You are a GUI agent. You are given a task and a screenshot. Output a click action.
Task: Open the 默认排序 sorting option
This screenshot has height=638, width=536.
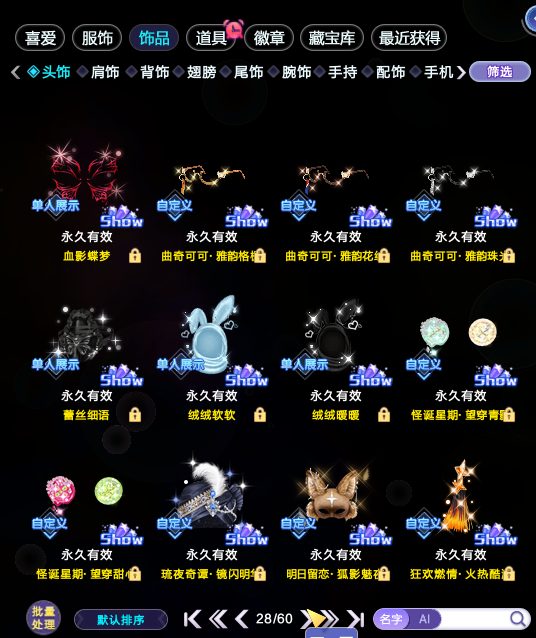pos(120,620)
